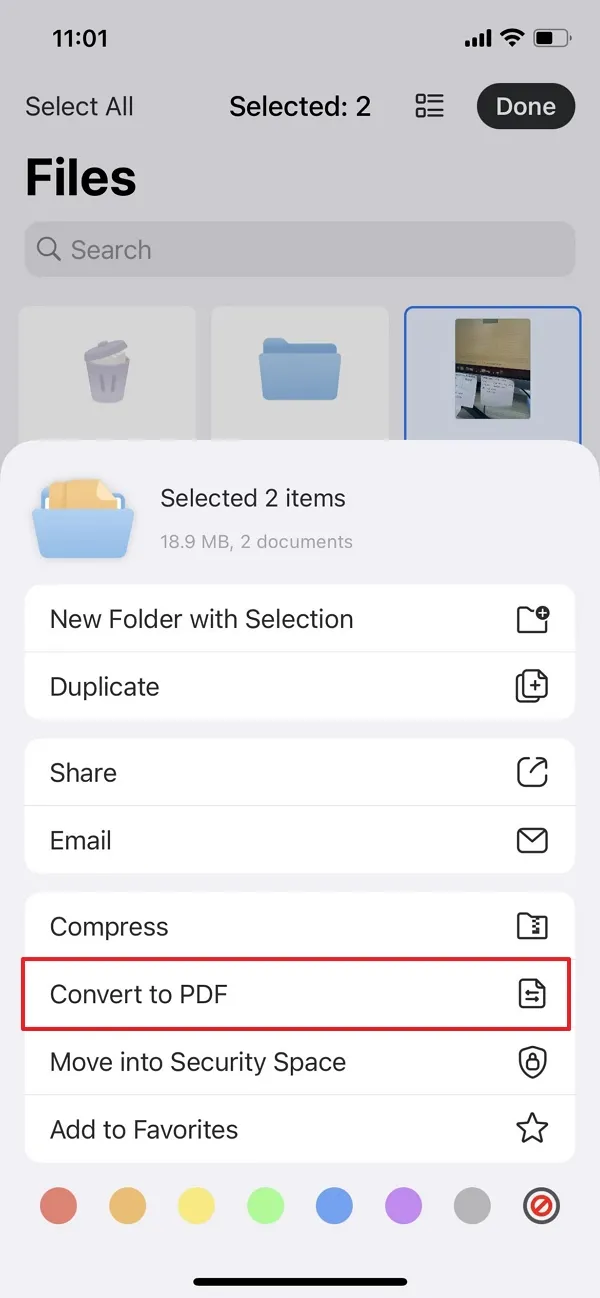
Task: Move into Security Space
Action: coord(300,1062)
